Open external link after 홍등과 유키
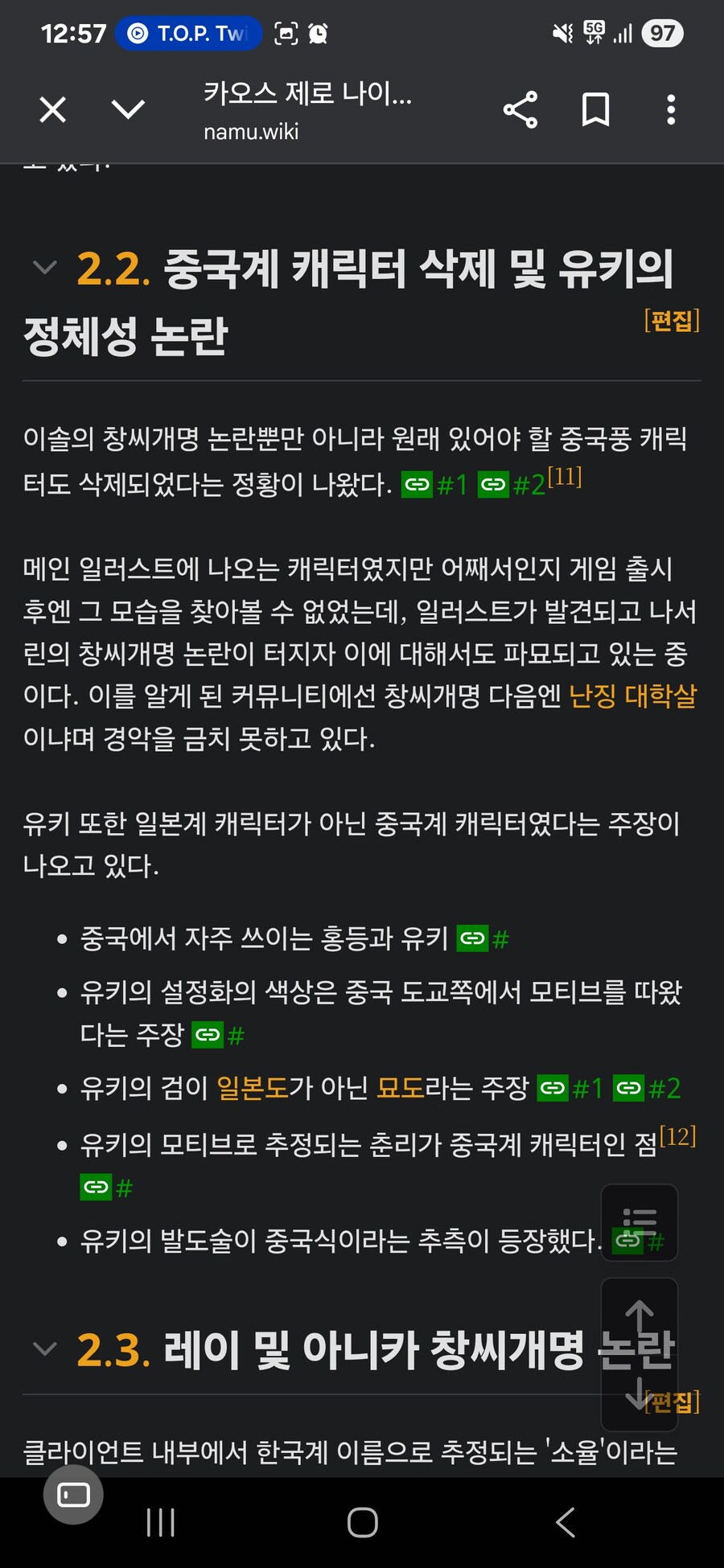Image resolution: width=724 pixels, height=1568 pixels. [x=483, y=938]
